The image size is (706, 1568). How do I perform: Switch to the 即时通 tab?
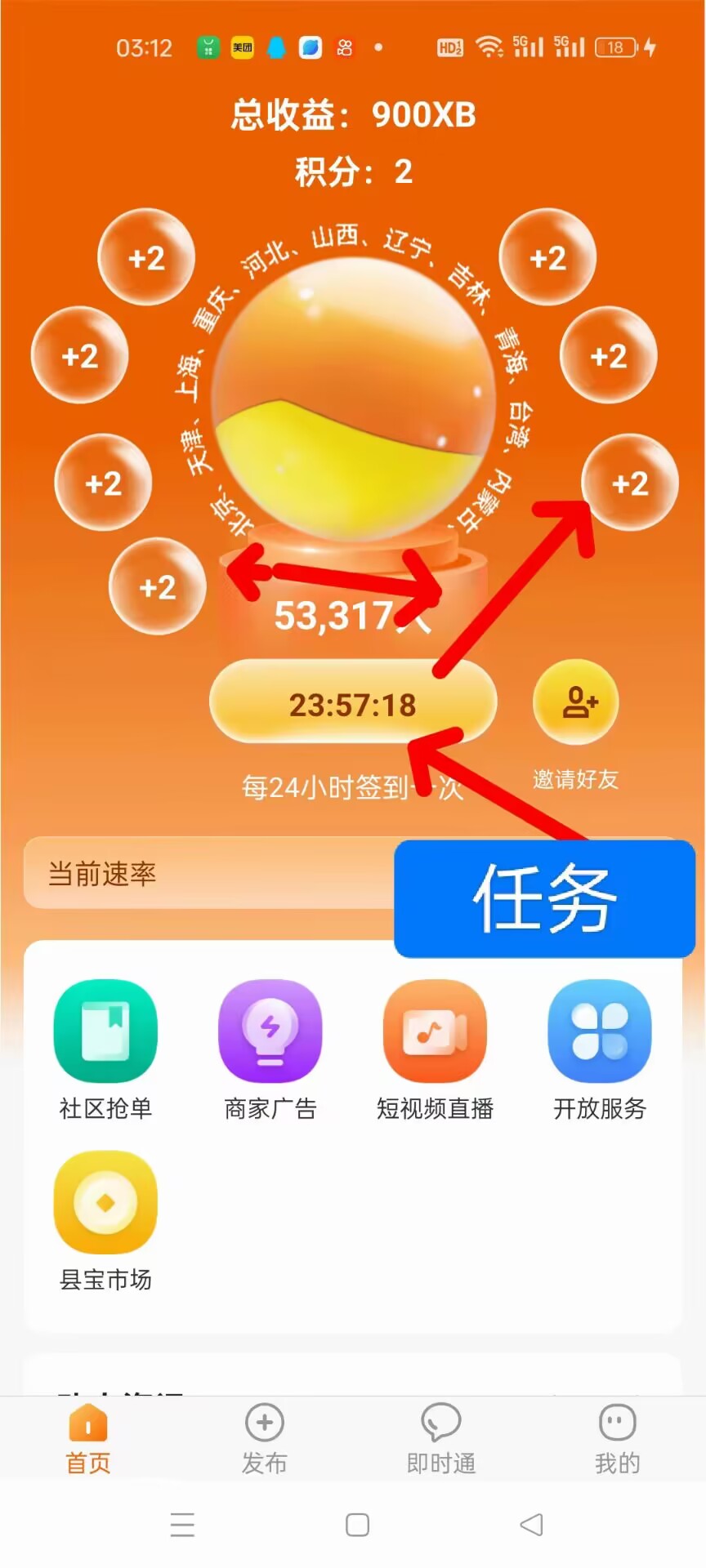coord(441,1439)
